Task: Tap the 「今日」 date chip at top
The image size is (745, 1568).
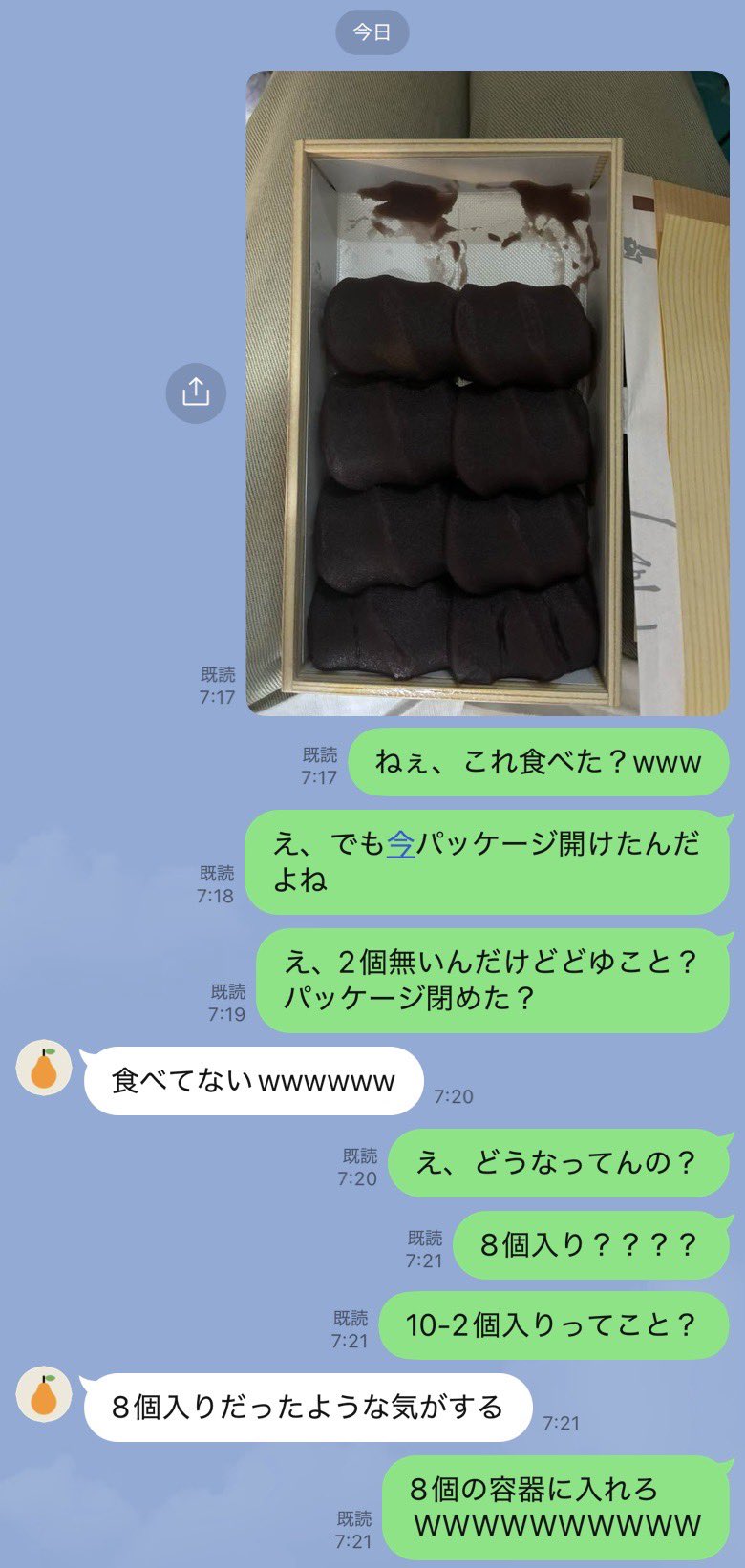Action: point(373,31)
